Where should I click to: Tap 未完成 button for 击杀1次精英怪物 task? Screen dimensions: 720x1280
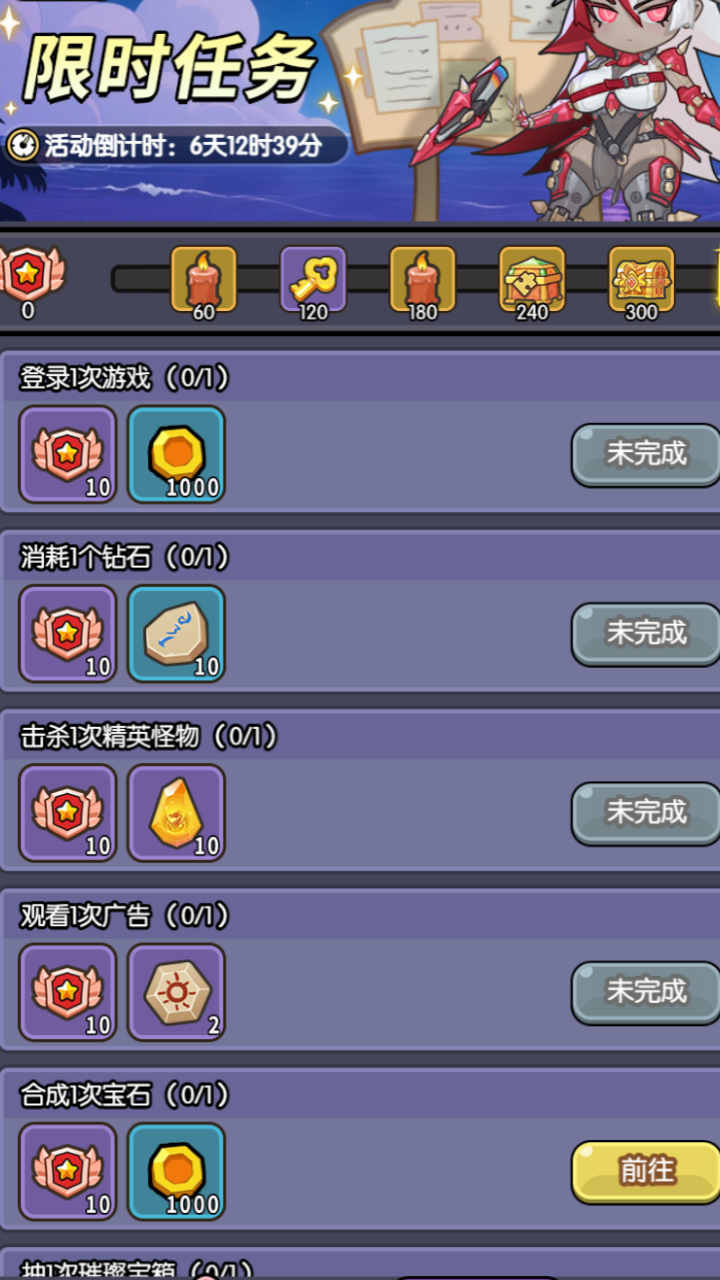coord(646,812)
